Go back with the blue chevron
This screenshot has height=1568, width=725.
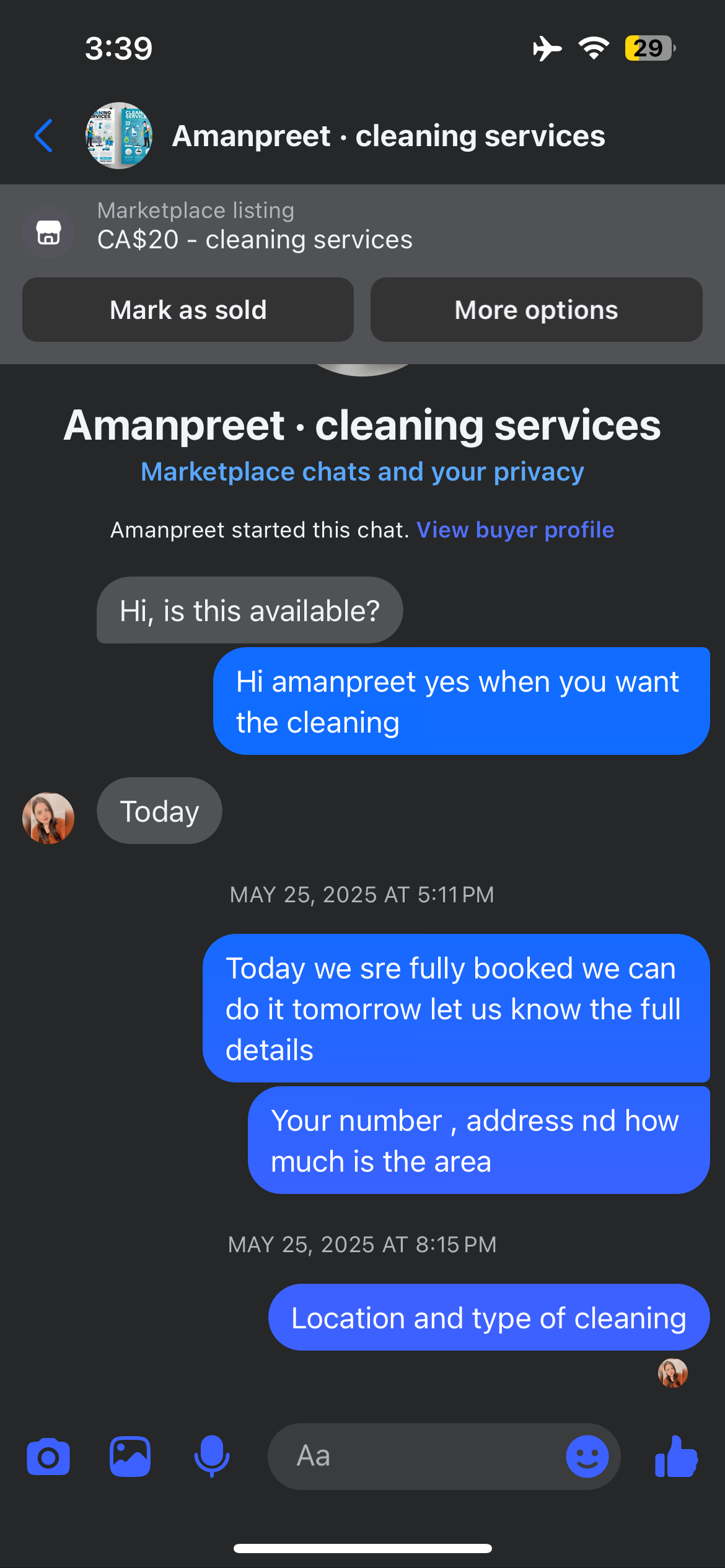43,136
